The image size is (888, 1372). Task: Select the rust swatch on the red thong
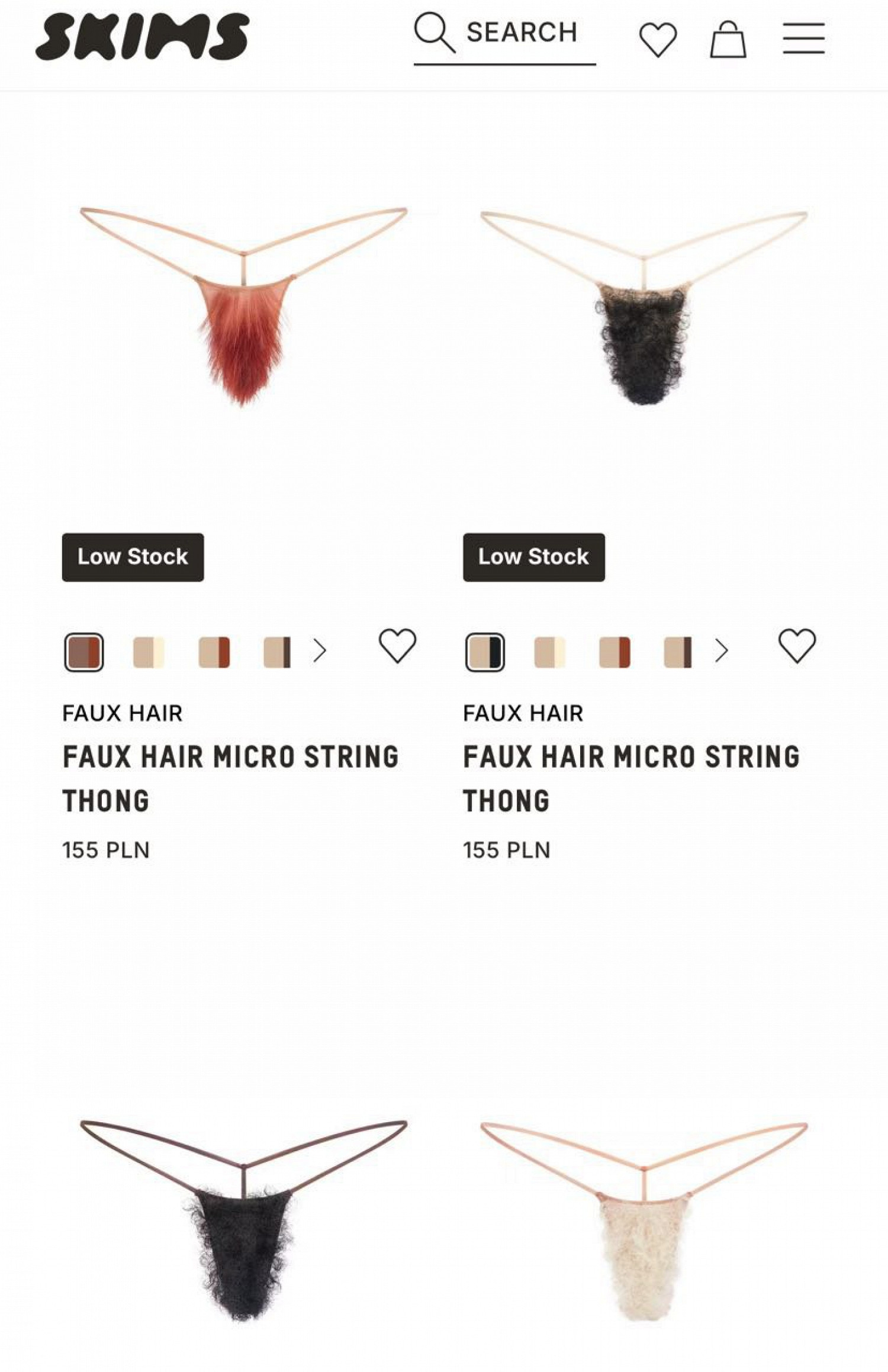pyautogui.click(x=214, y=652)
